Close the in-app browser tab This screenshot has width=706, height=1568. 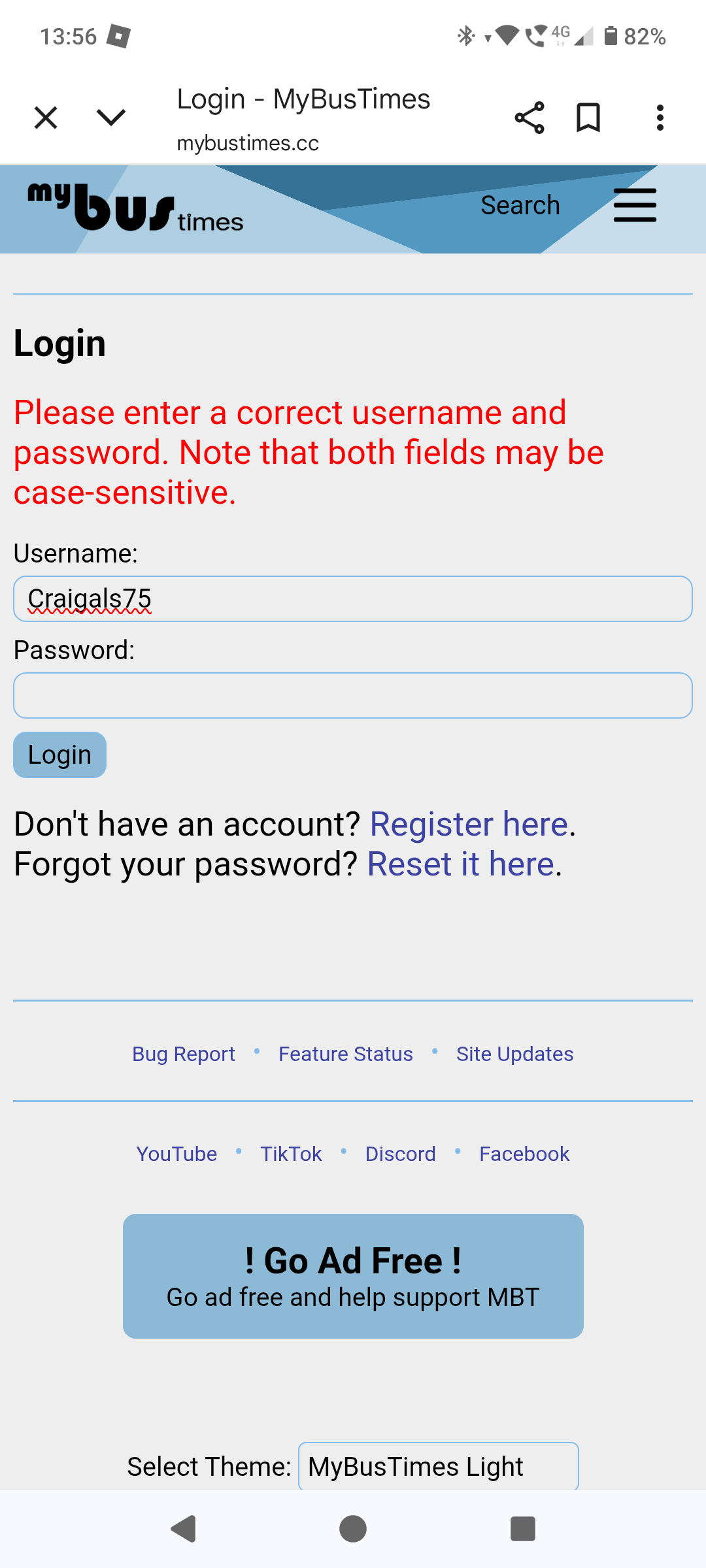click(46, 118)
